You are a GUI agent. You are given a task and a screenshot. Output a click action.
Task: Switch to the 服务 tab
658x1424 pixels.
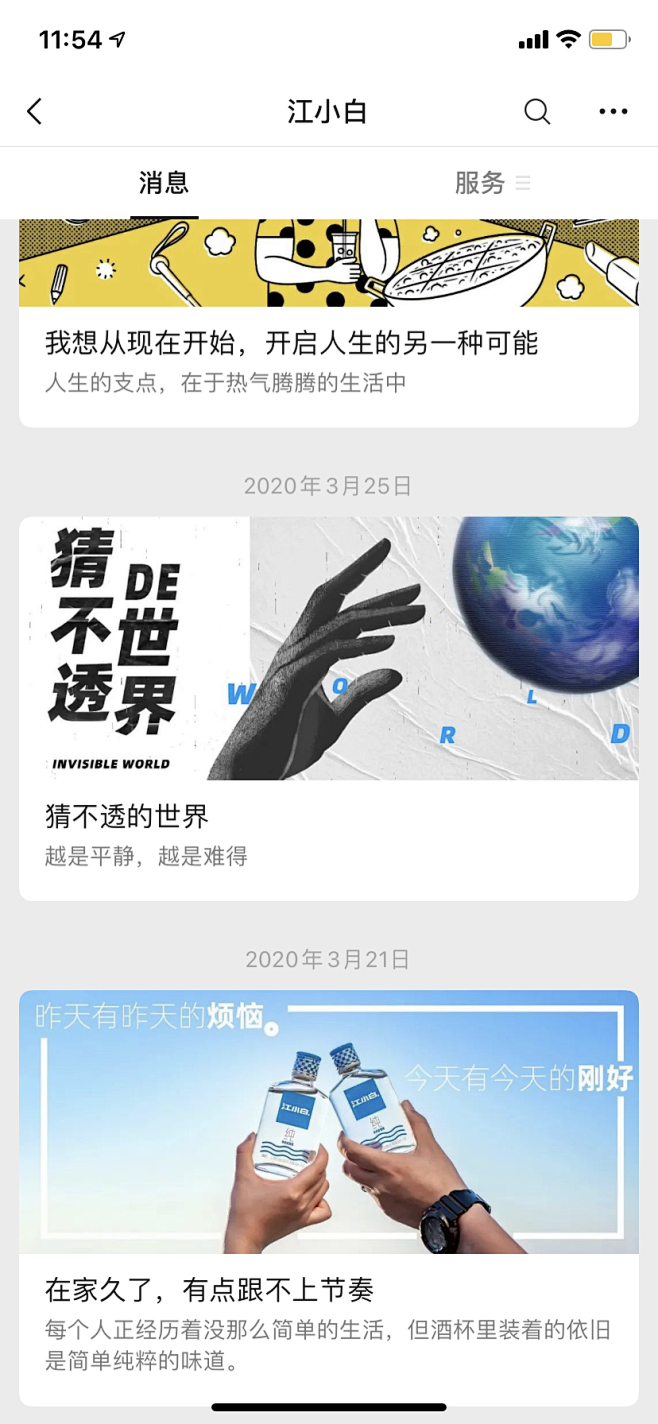pyautogui.click(x=480, y=183)
